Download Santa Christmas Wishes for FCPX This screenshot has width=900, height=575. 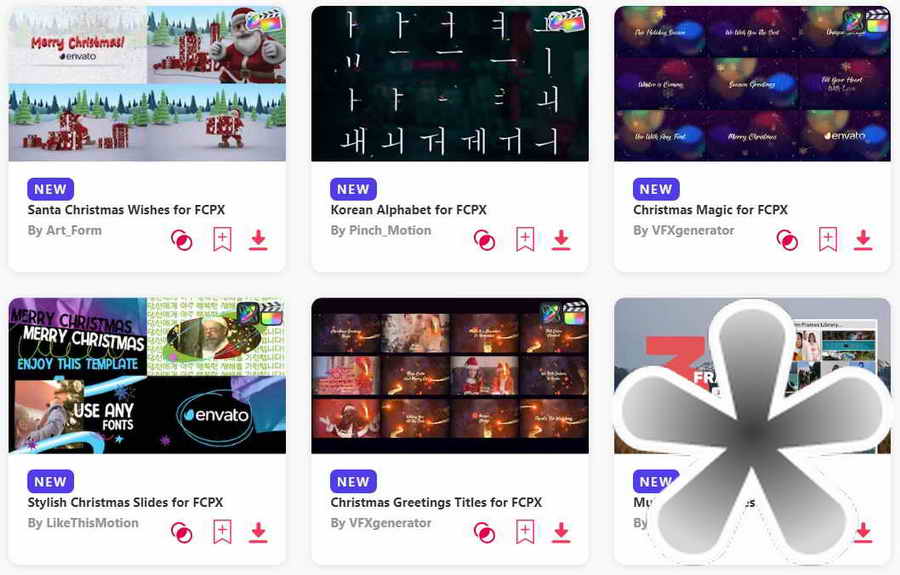(x=258, y=240)
